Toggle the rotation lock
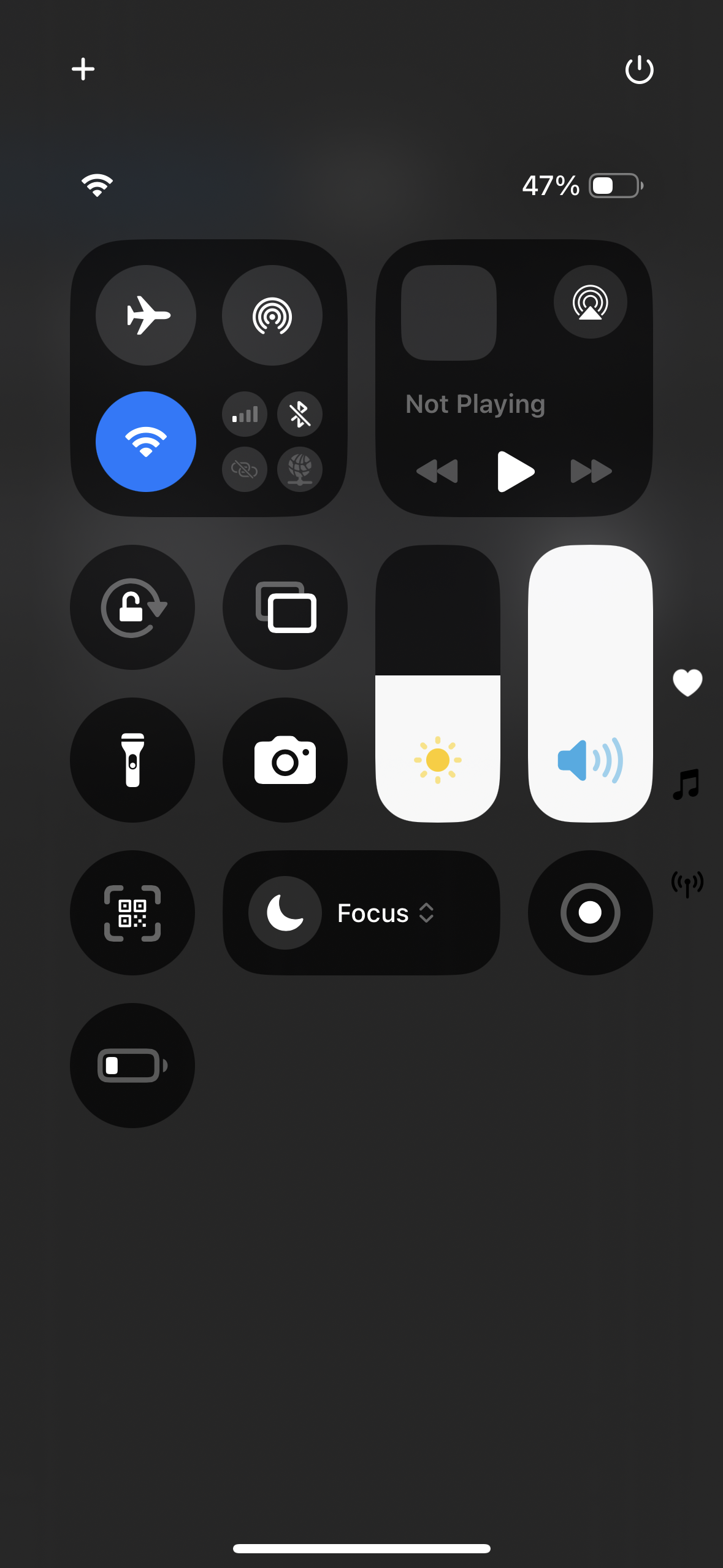The image size is (723, 1568). [132, 607]
